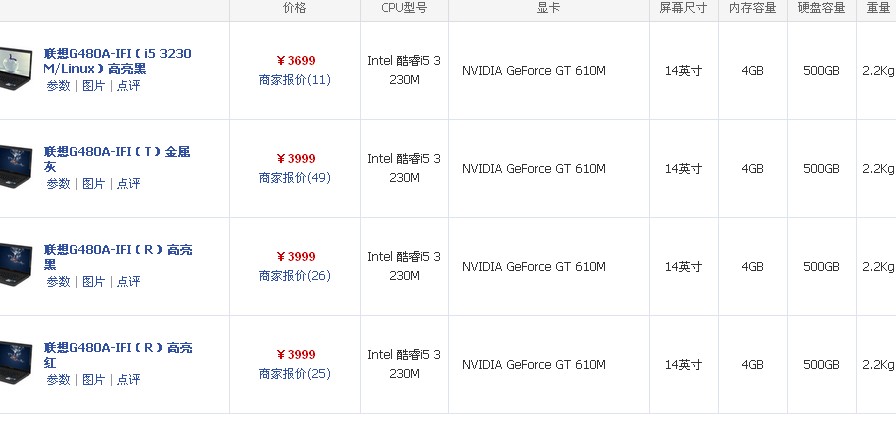Open 点评 for the 高亮红 model

point(128,380)
